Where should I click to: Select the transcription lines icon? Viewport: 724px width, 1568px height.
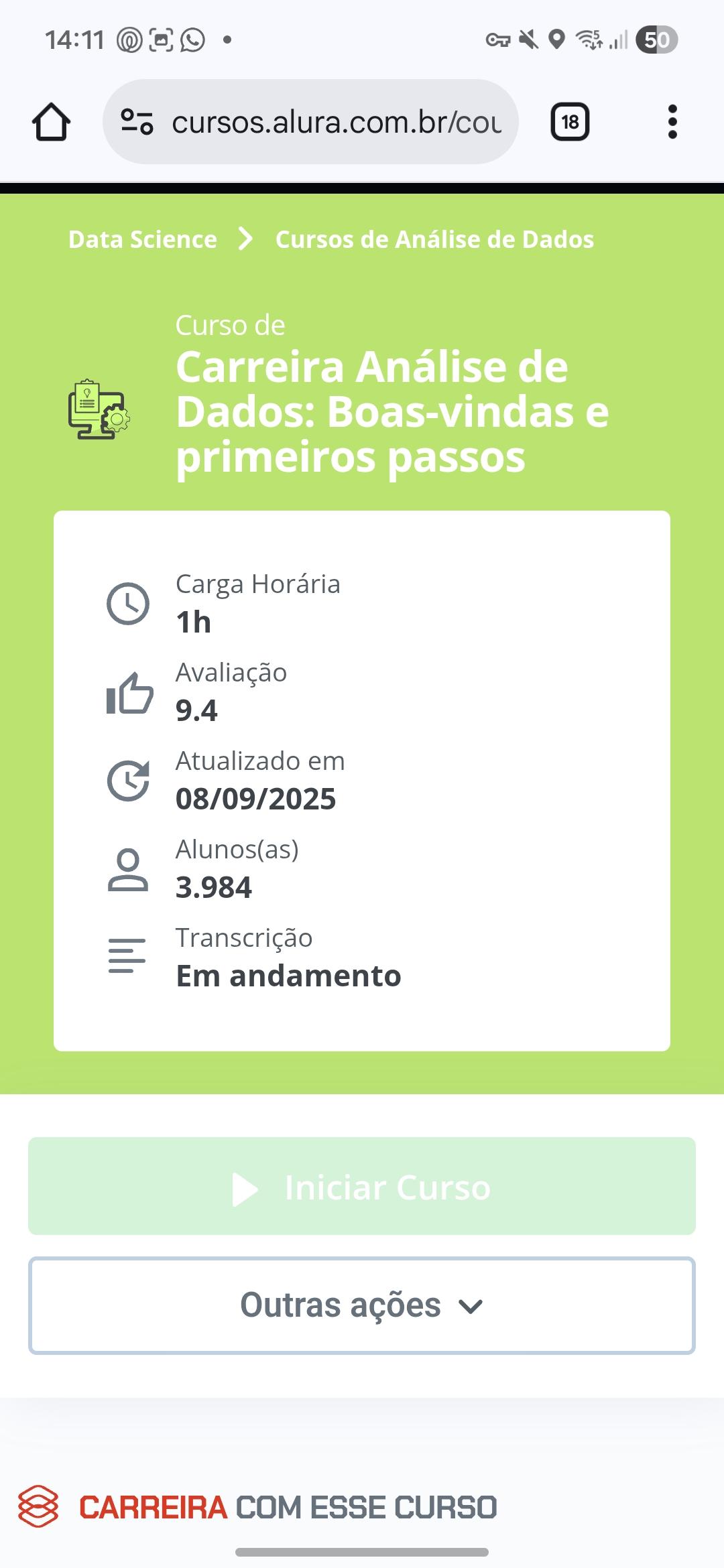[x=127, y=956]
